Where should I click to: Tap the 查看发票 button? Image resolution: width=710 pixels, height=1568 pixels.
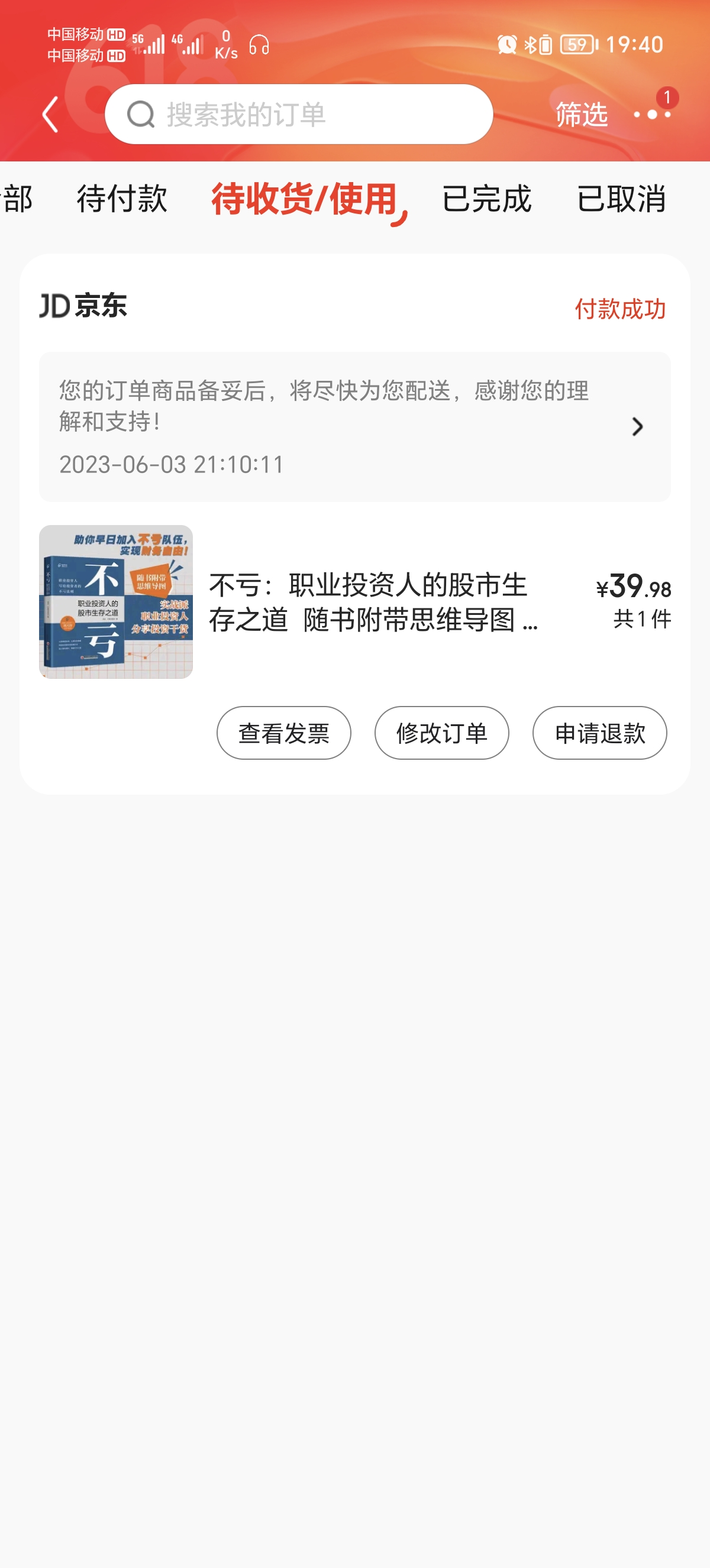pyautogui.click(x=284, y=733)
